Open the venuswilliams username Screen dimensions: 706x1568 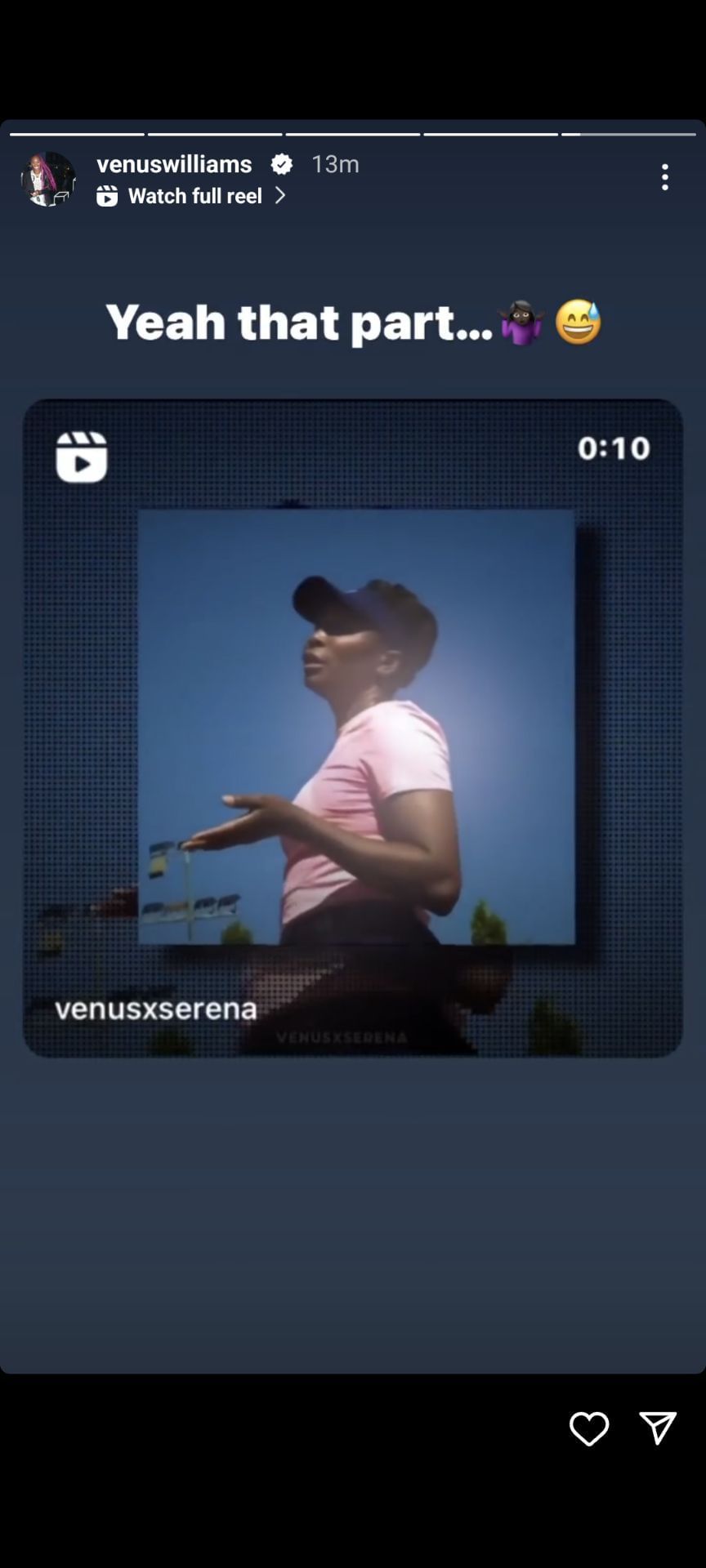point(174,164)
